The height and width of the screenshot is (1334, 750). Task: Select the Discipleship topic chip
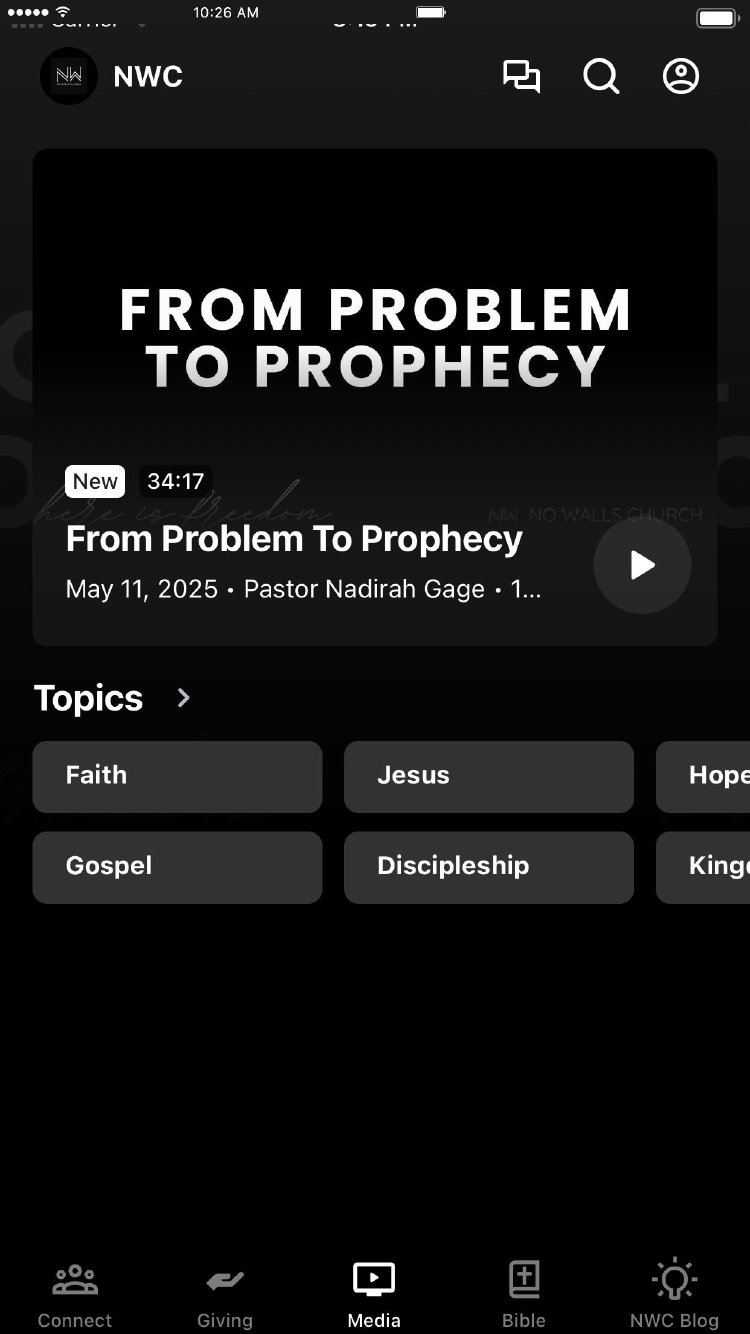tap(489, 867)
